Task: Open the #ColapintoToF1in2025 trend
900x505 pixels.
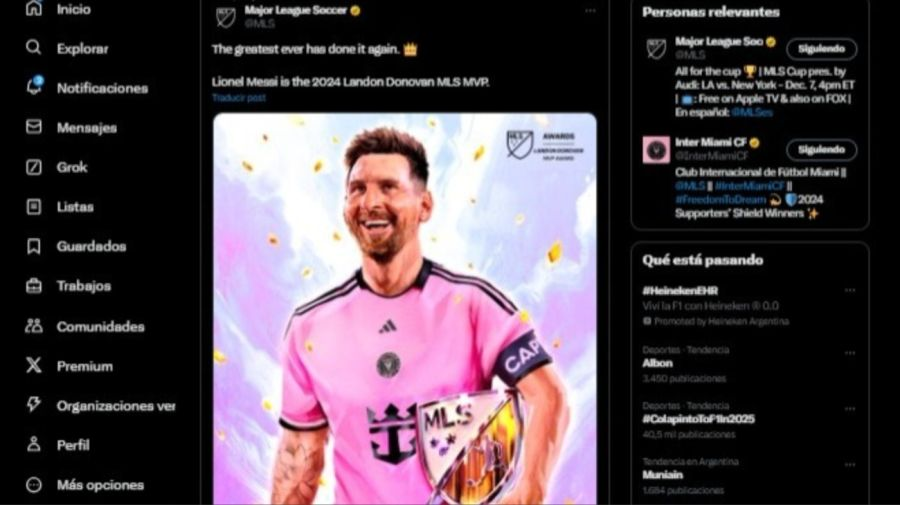Action: pyautogui.click(x=698, y=419)
